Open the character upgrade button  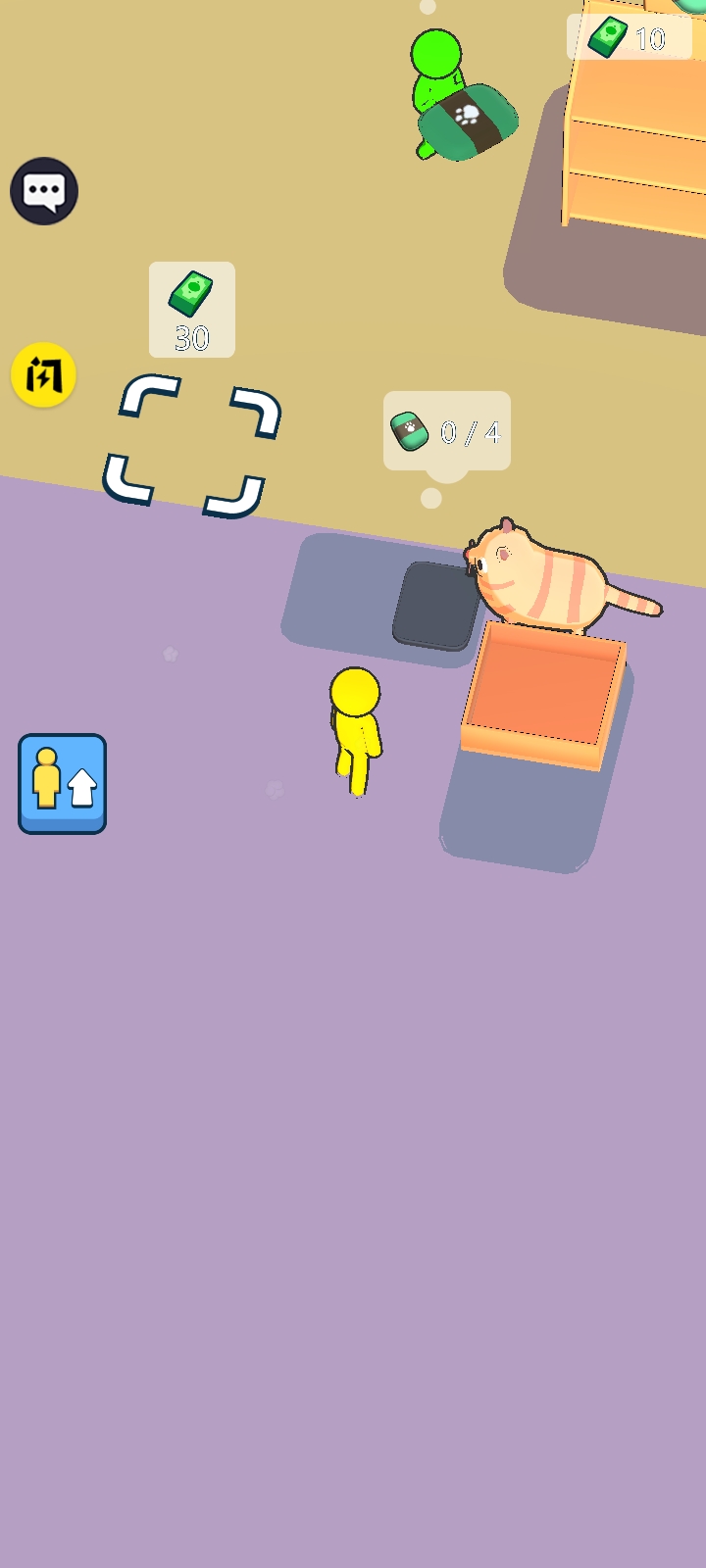coord(62,784)
